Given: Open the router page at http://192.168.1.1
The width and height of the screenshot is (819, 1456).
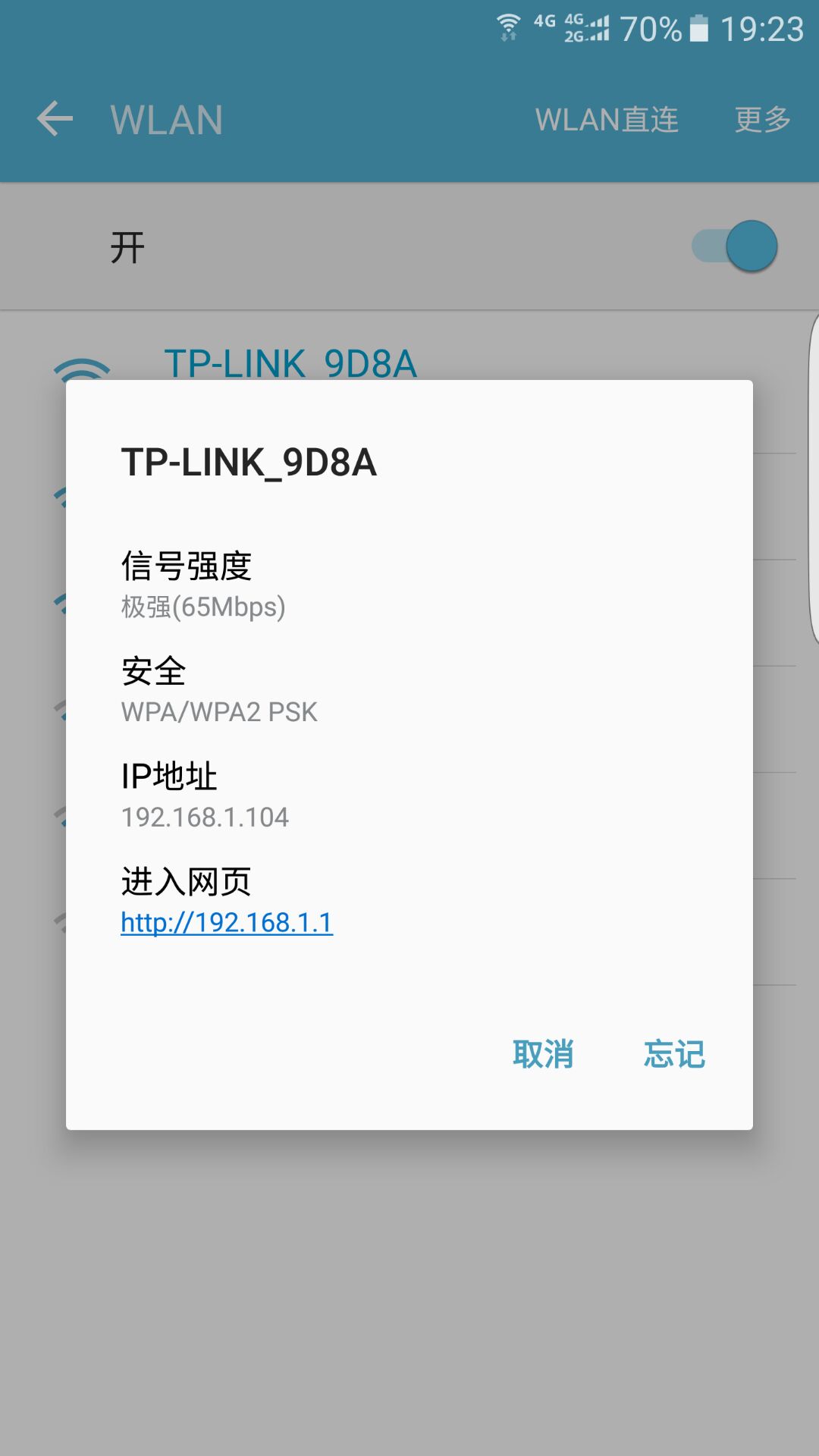Looking at the screenshot, I should coord(226,922).
